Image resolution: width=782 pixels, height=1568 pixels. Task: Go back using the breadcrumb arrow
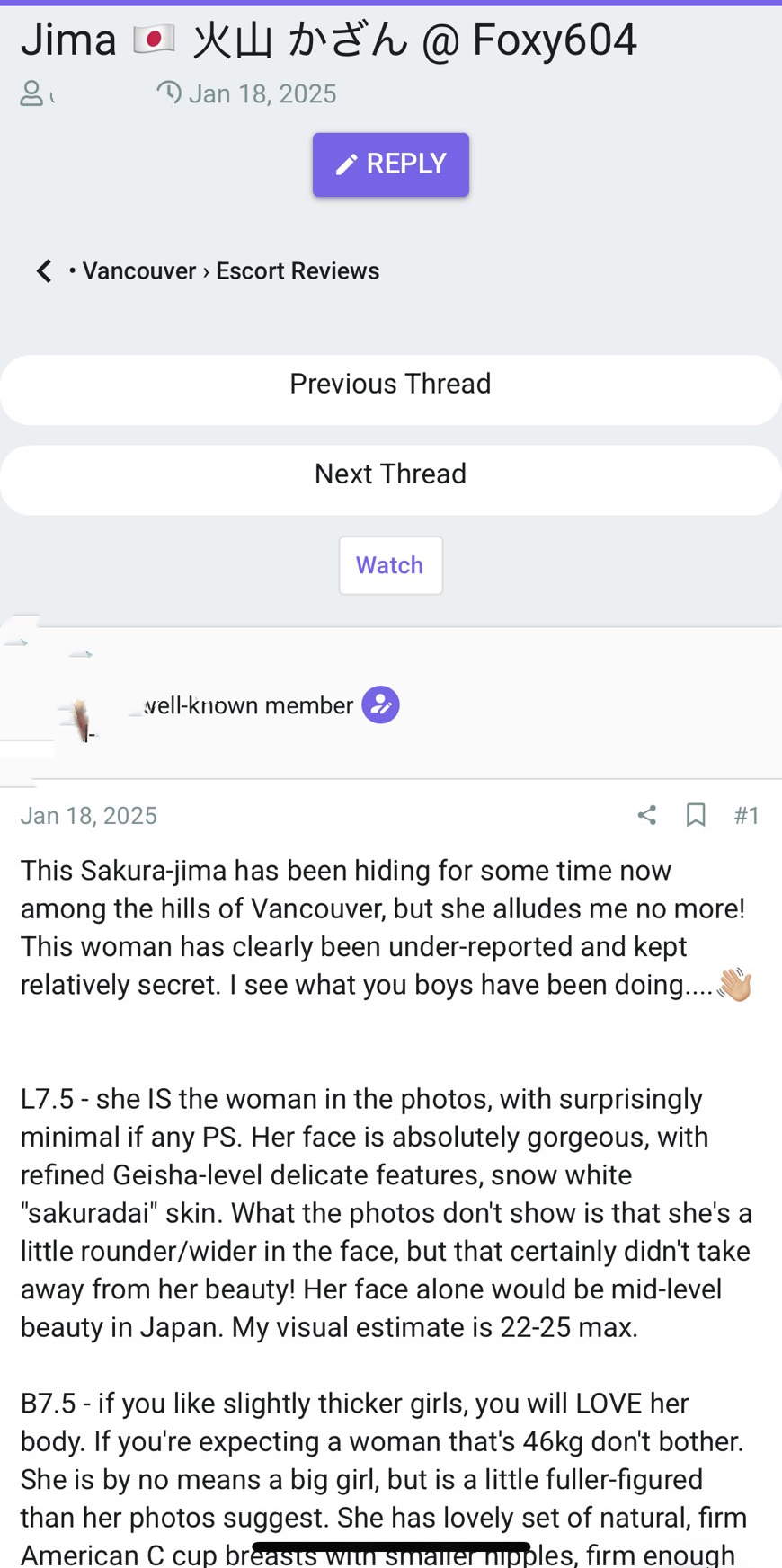click(x=43, y=270)
